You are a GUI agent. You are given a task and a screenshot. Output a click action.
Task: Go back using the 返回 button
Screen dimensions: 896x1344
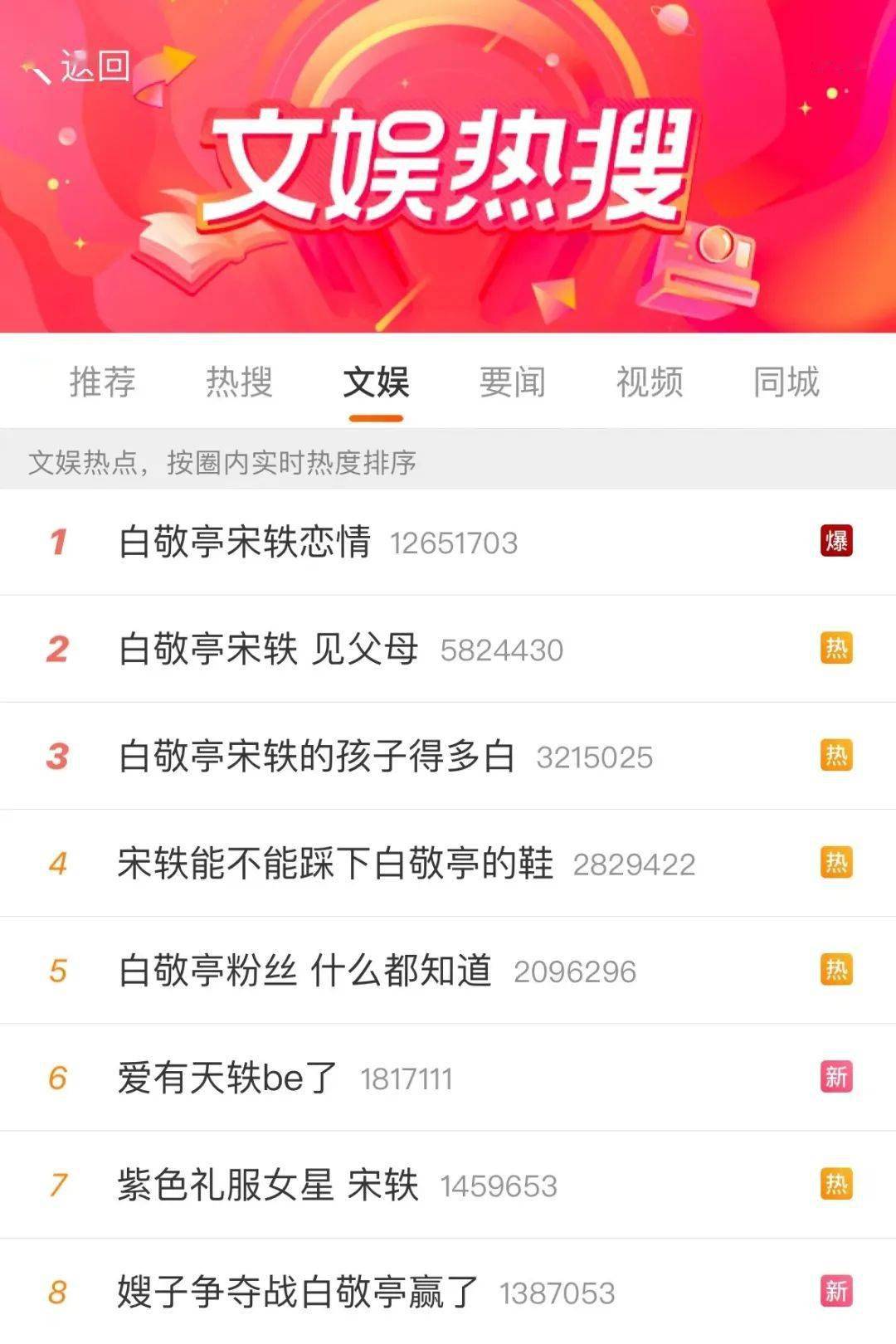79,67
